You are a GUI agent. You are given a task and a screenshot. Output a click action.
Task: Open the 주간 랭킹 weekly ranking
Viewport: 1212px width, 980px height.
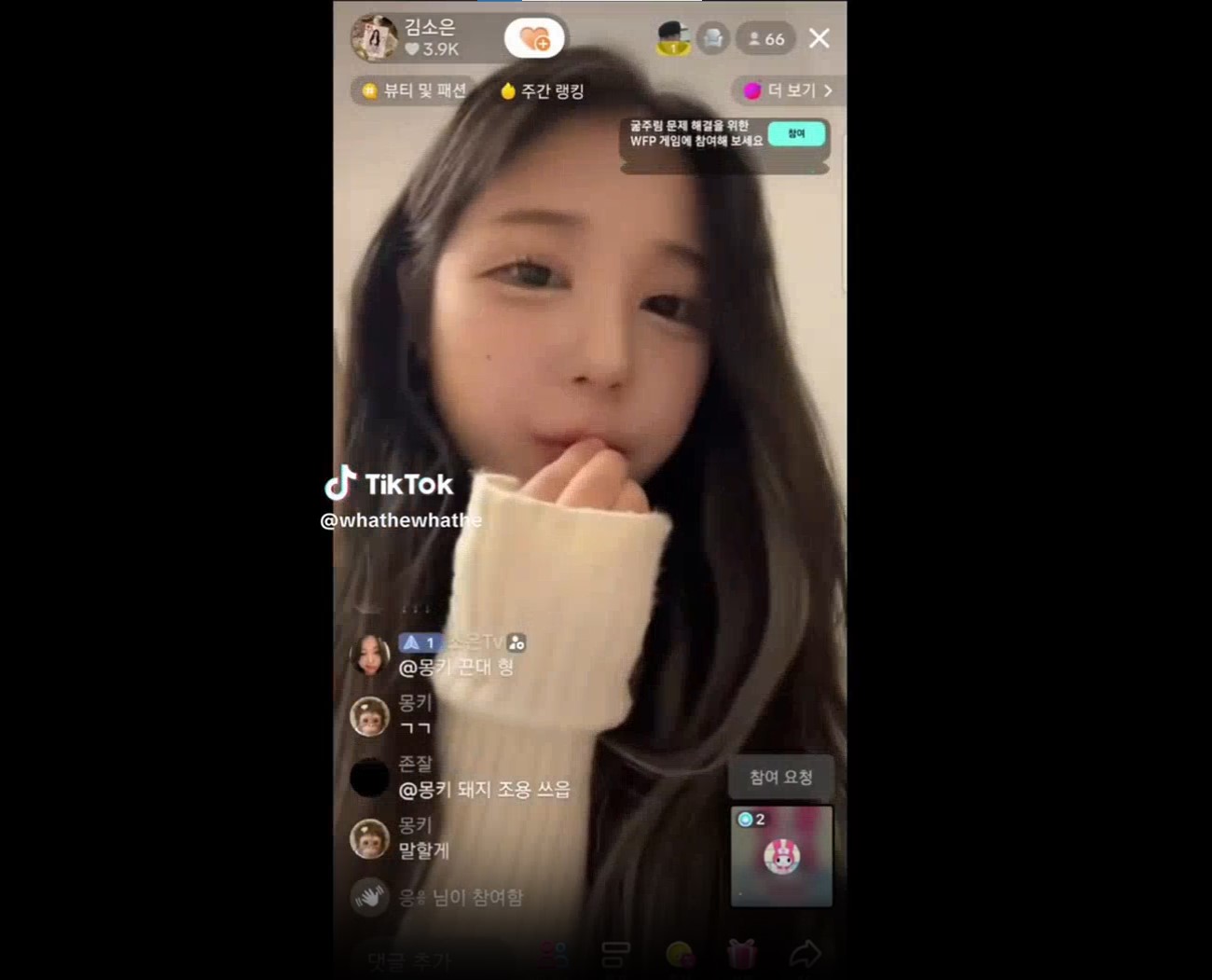543,90
